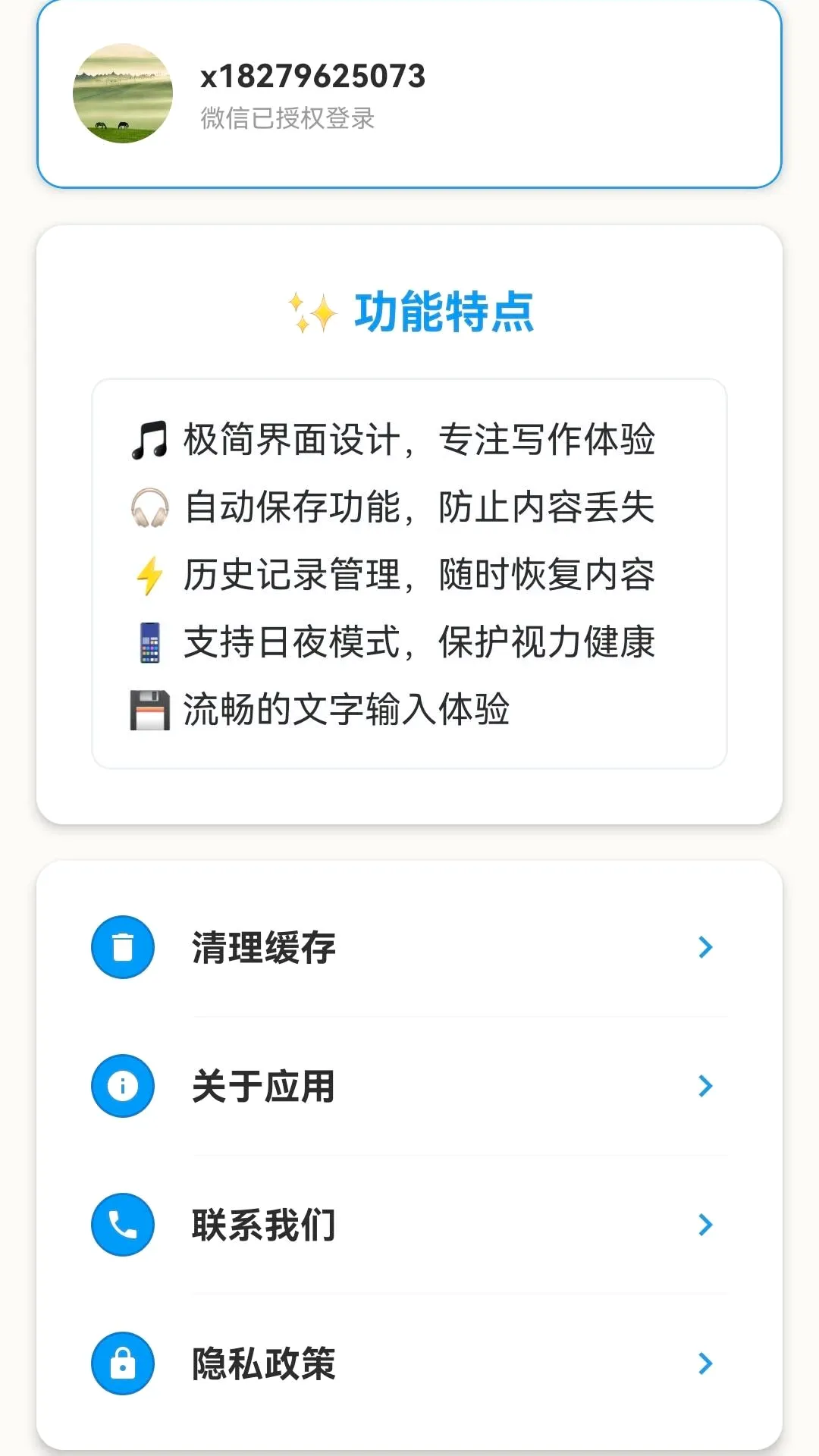The height and width of the screenshot is (1456, 819).
Task: Open the 关于应用 row
Action: [x=409, y=1086]
